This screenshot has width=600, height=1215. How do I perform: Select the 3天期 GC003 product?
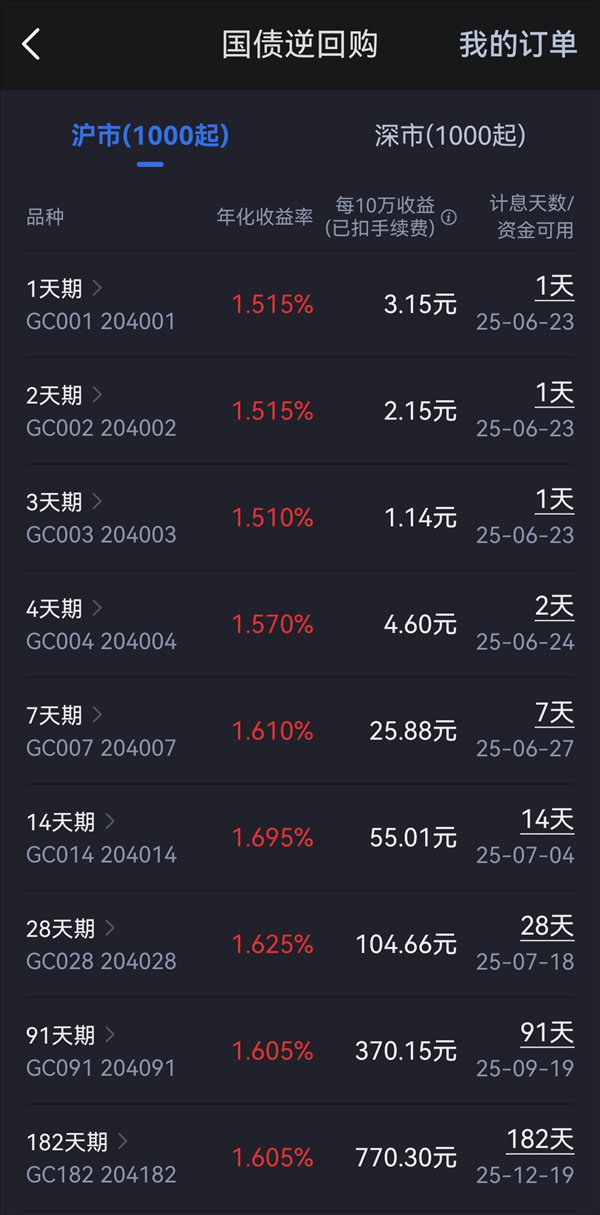(300, 518)
